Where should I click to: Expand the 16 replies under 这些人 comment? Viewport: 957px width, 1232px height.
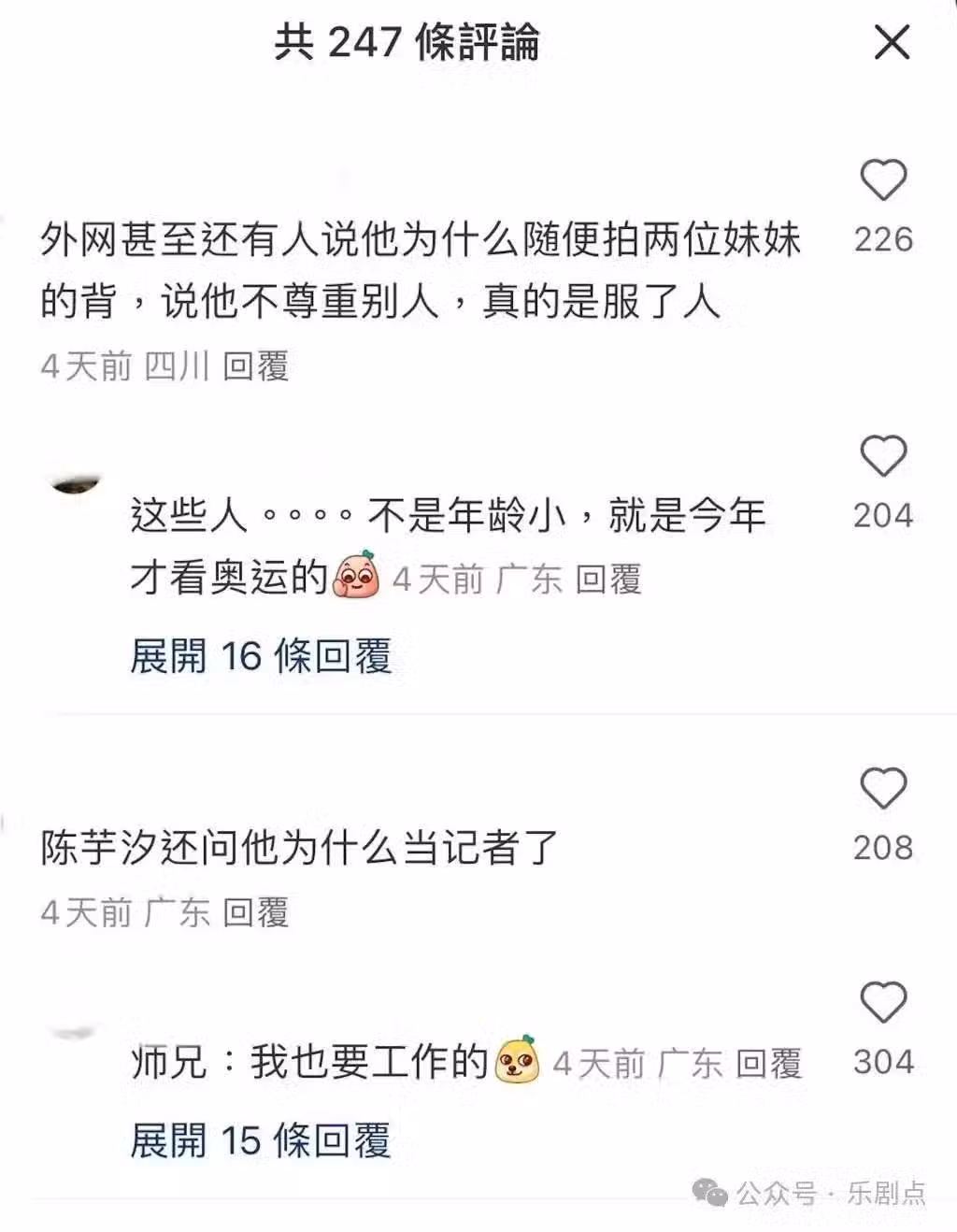261,656
